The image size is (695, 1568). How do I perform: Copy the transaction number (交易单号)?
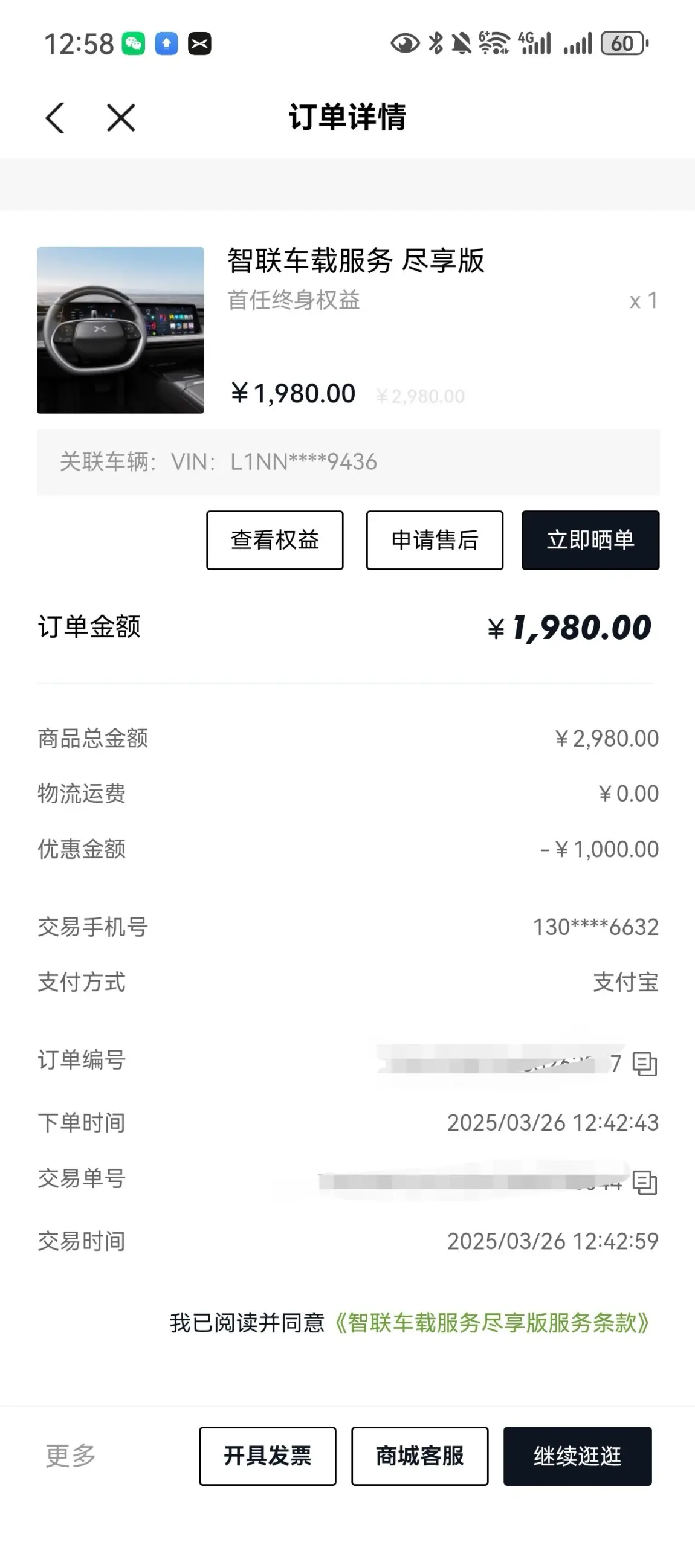pyautogui.click(x=644, y=1182)
